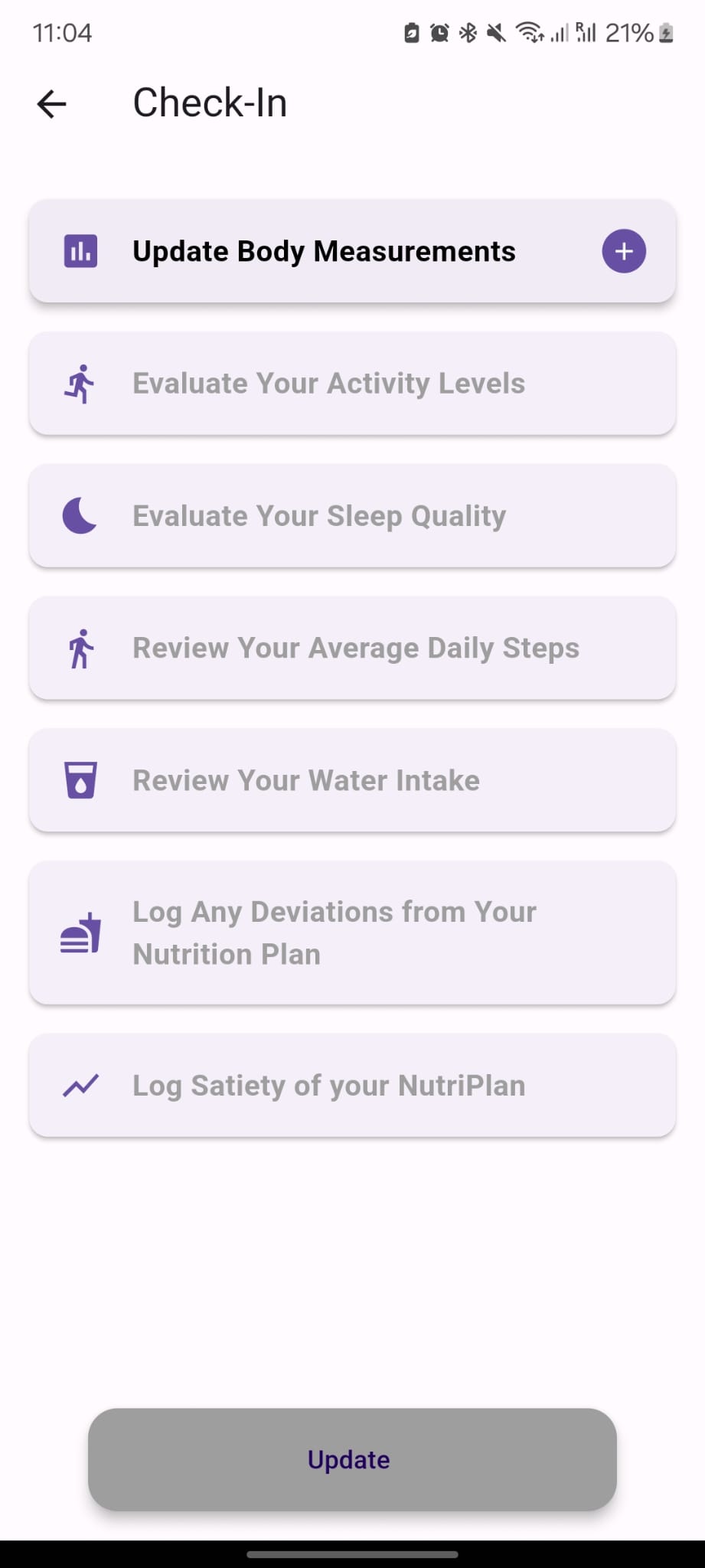Select the line graph satiety icon
This screenshot has height=1568, width=705.
point(80,1085)
